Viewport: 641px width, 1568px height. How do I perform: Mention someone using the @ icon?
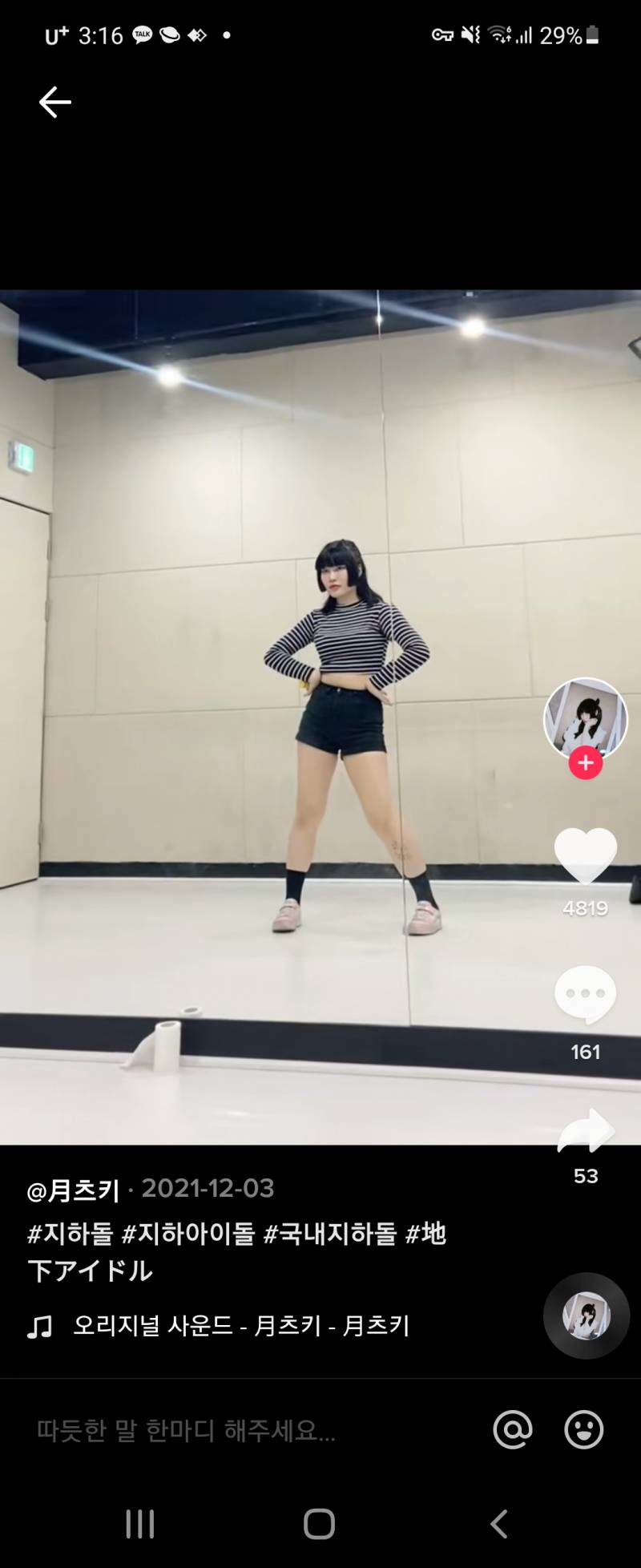point(513,1429)
